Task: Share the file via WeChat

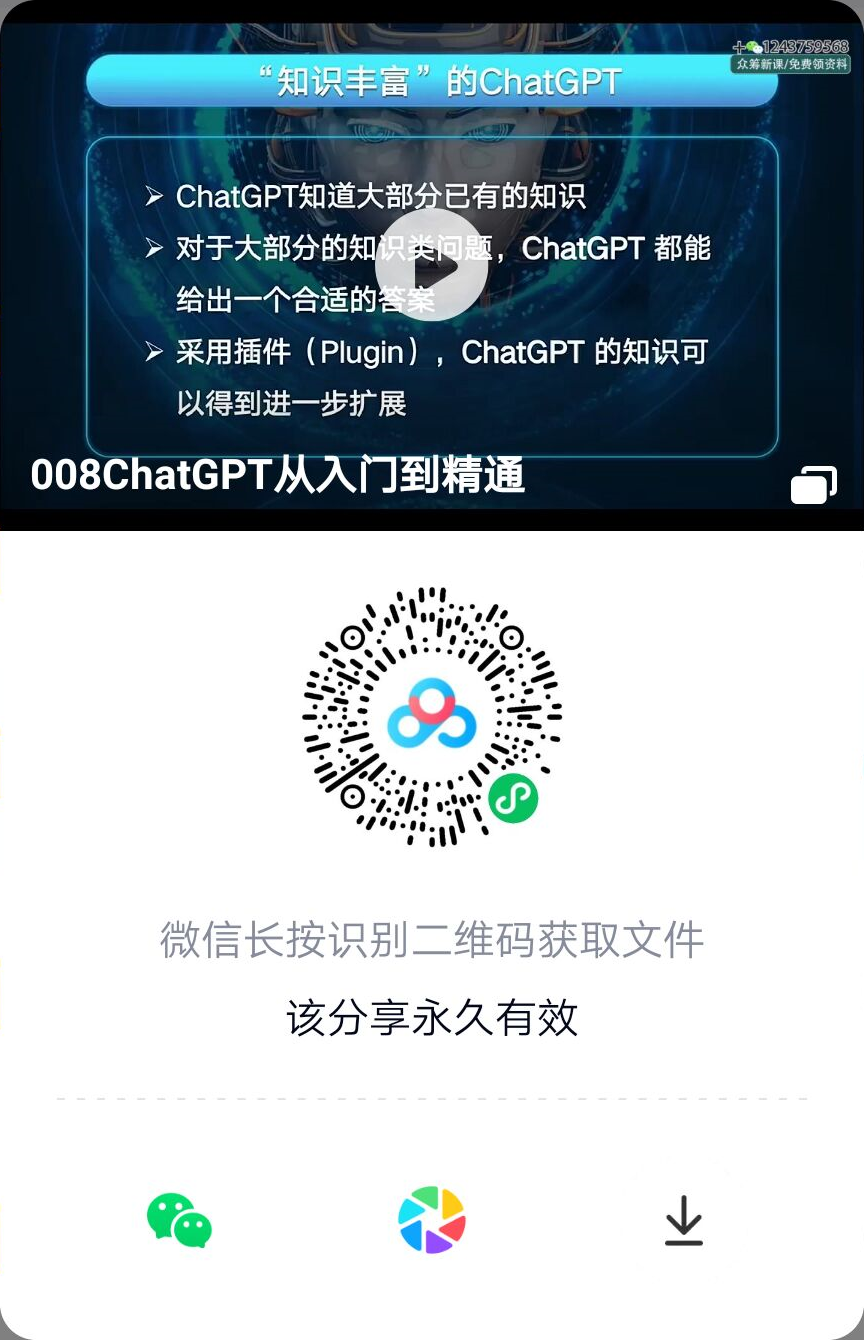Action: [x=179, y=1220]
